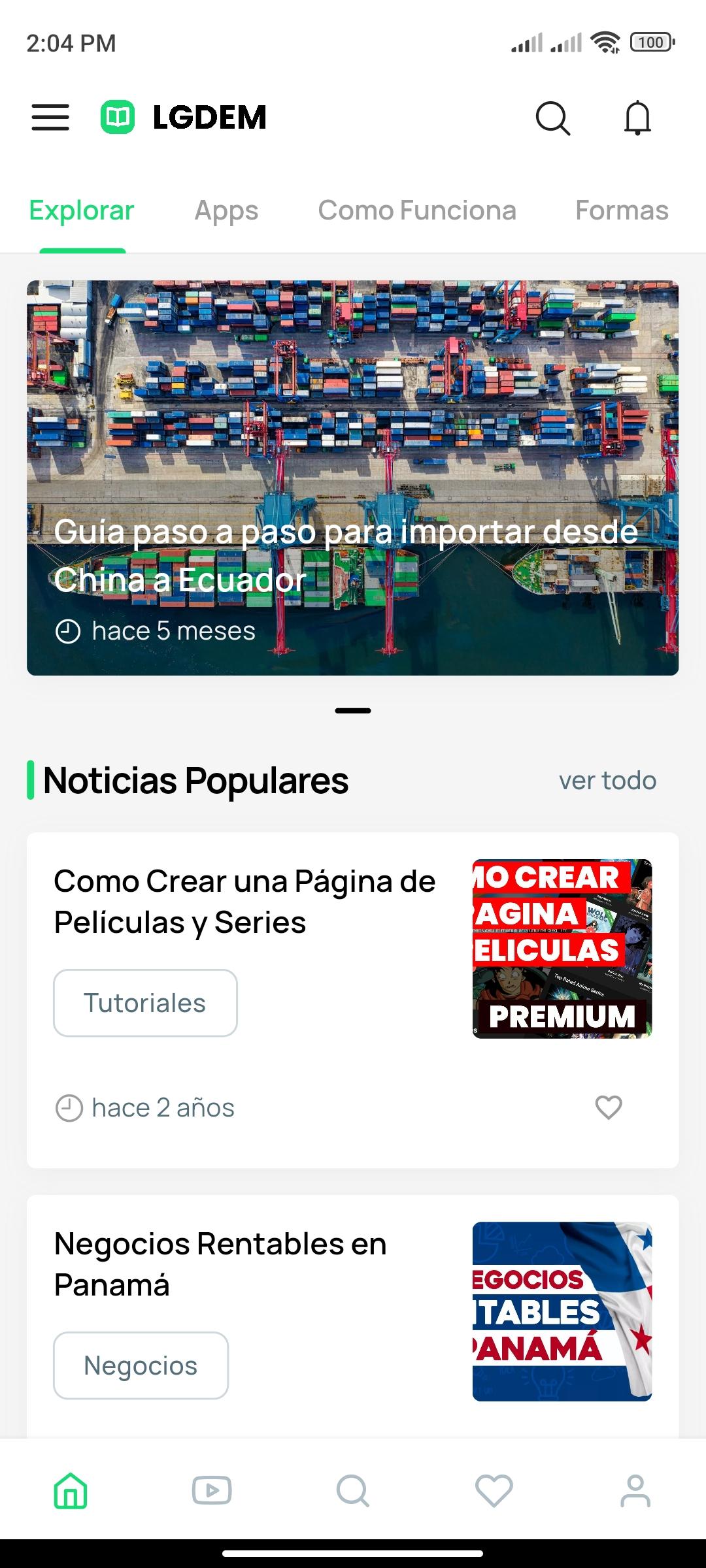
Task: Open search from the top bar
Action: tap(553, 118)
